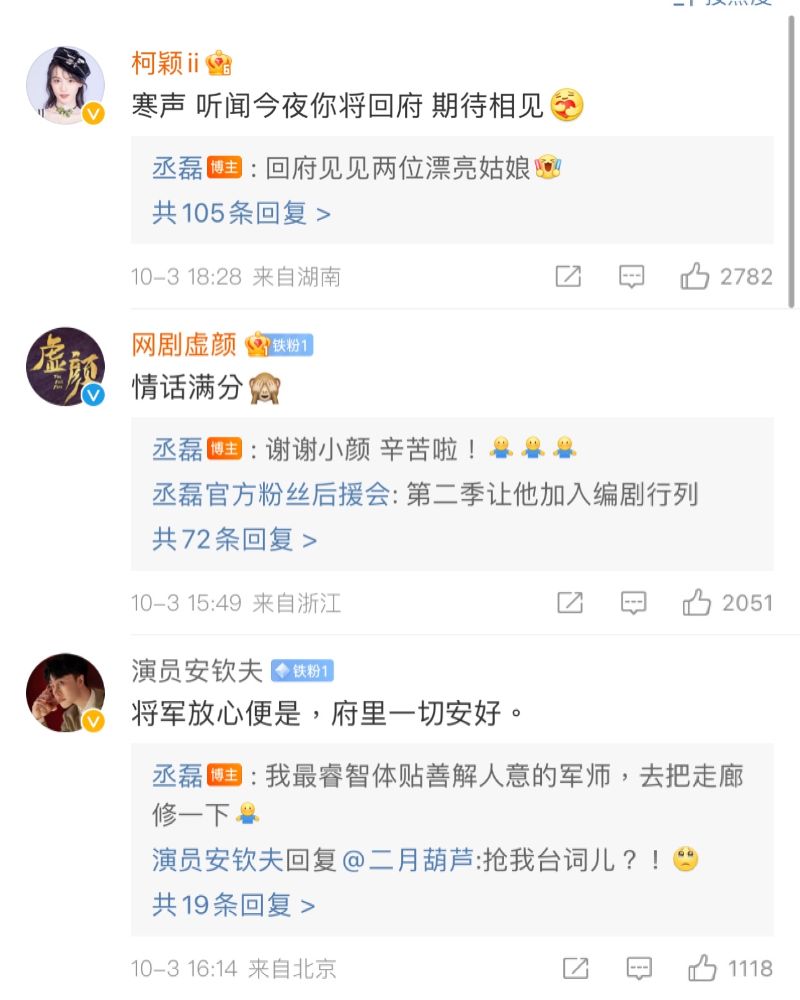Image resolution: width=800 pixels, height=1000 pixels.
Task: Repost 演员安钦夫's comment
Action: 575,968
